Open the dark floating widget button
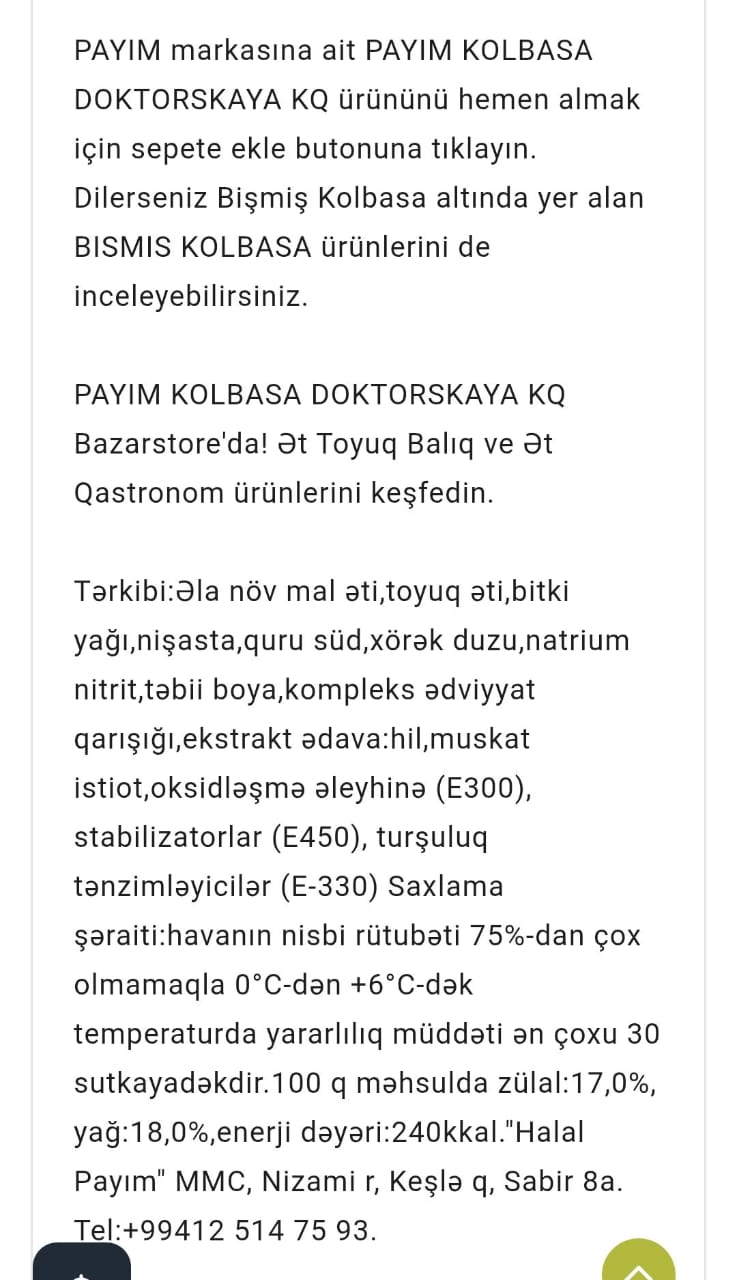The height and width of the screenshot is (1280, 737). pyautogui.click(x=82, y=1264)
